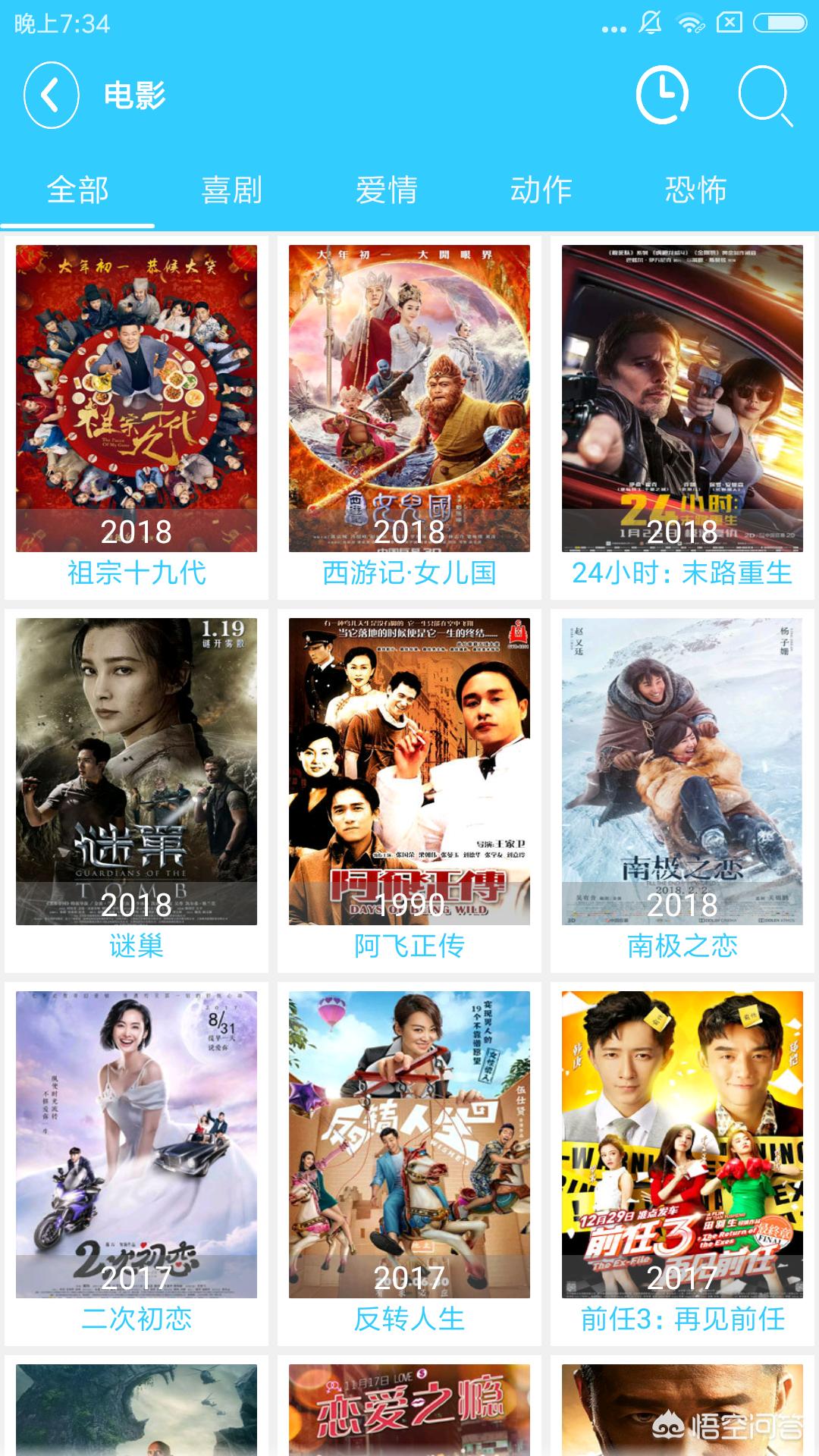Screen dimensions: 819x1456
Task: Select the 全部 tab
Action: [76, 191]
